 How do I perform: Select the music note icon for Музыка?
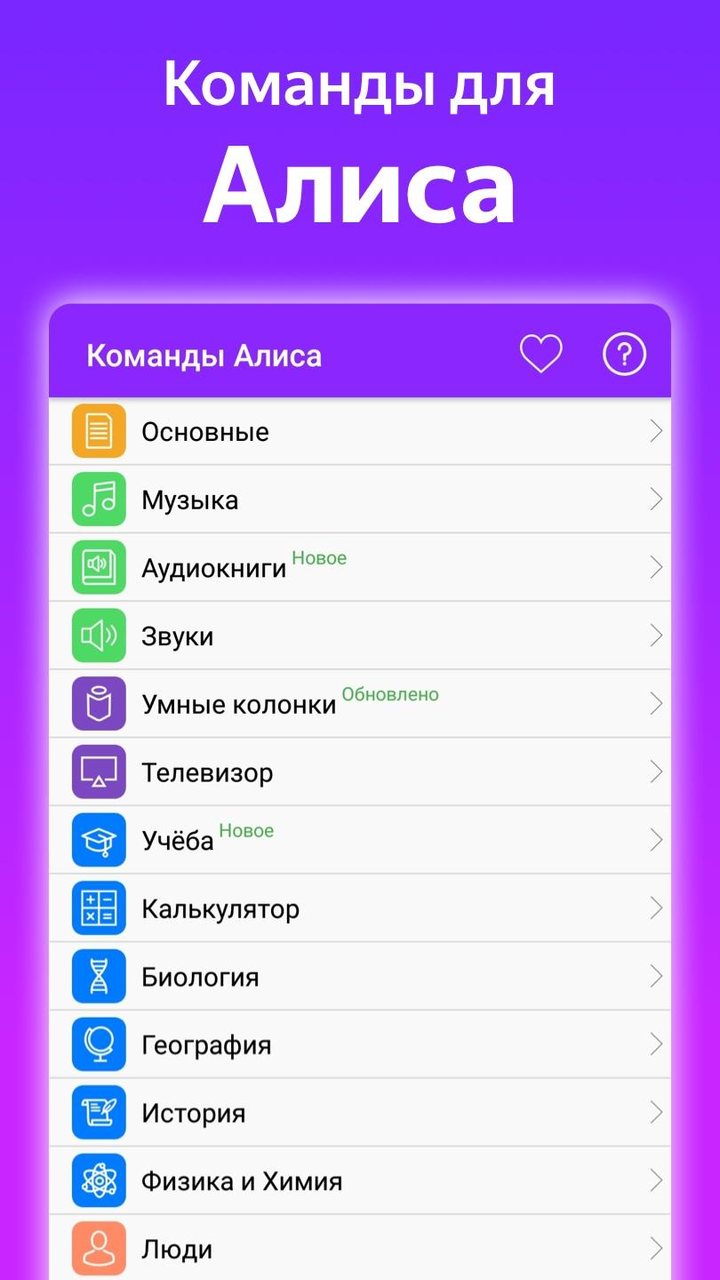point(97,499)
